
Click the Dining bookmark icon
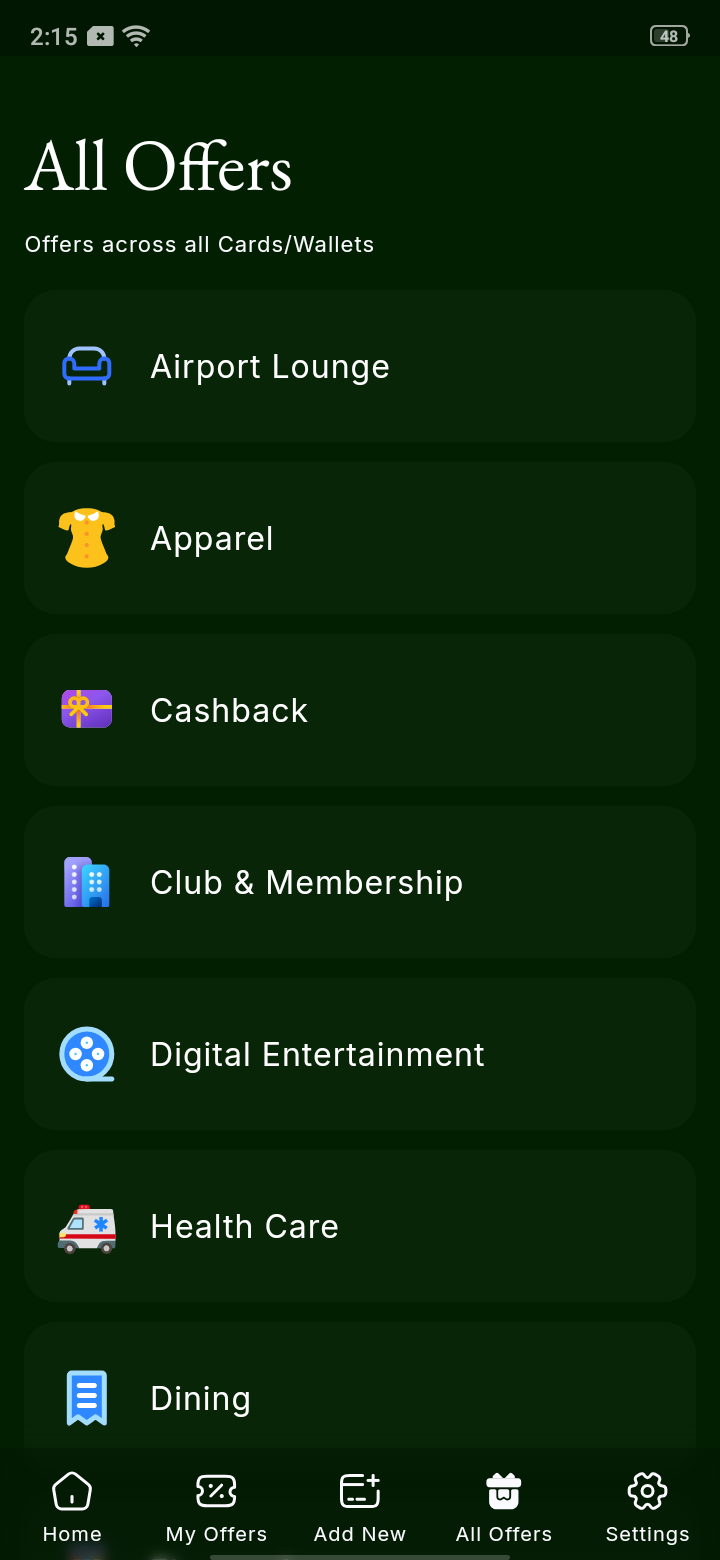point(87,1397)
